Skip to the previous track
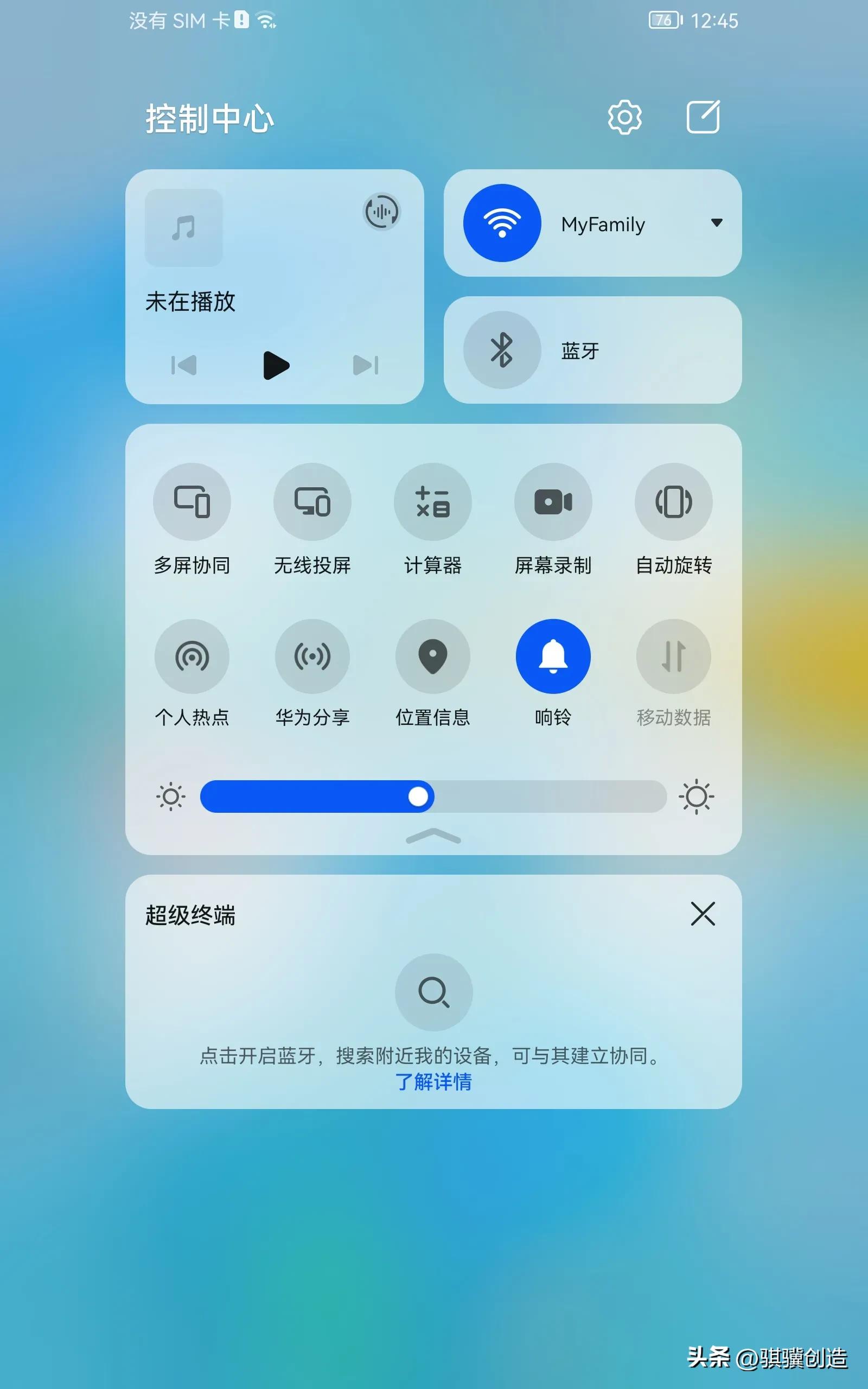 point(184,365)
